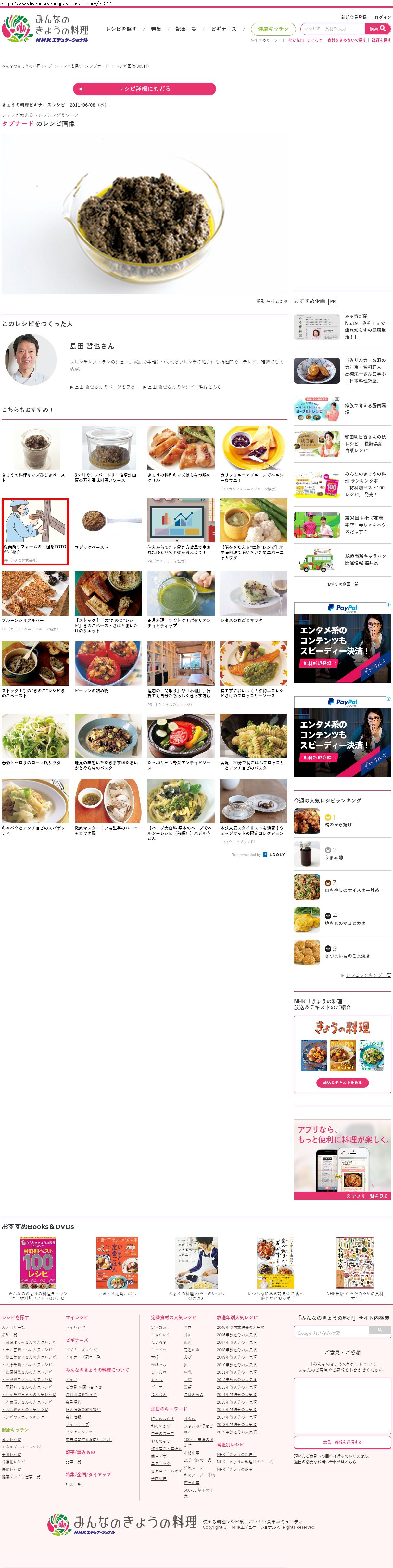Viewport: 393px width, 1568px height.
Task: Open the レシピを探す menu
Action: point(121,29)
